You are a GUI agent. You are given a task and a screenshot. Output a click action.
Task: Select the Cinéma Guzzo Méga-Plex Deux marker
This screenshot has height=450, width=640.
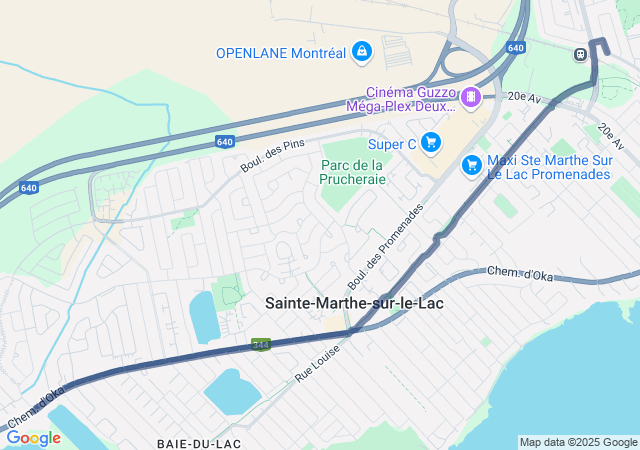[x=470, y=97]
